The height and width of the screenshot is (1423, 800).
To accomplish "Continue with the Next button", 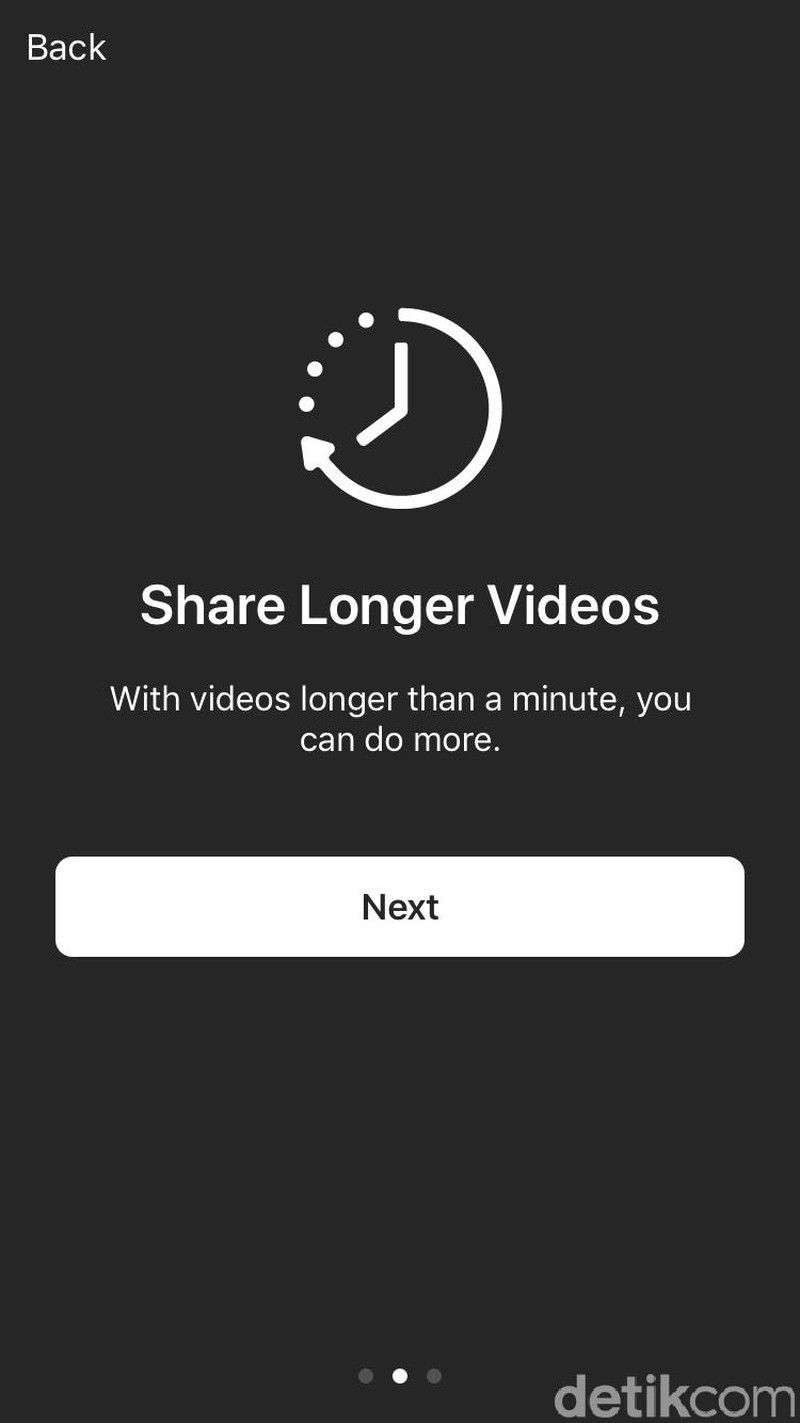I will tap(400, 906).
